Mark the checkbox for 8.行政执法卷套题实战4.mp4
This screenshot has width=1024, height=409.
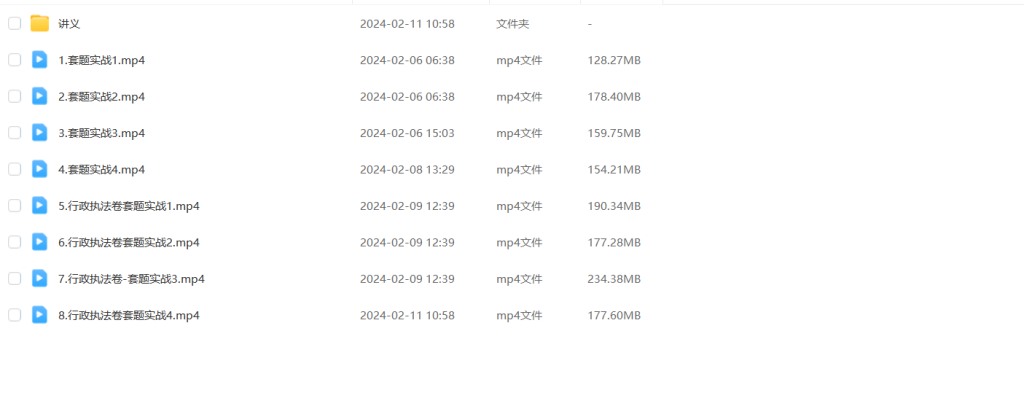[15, 315]
